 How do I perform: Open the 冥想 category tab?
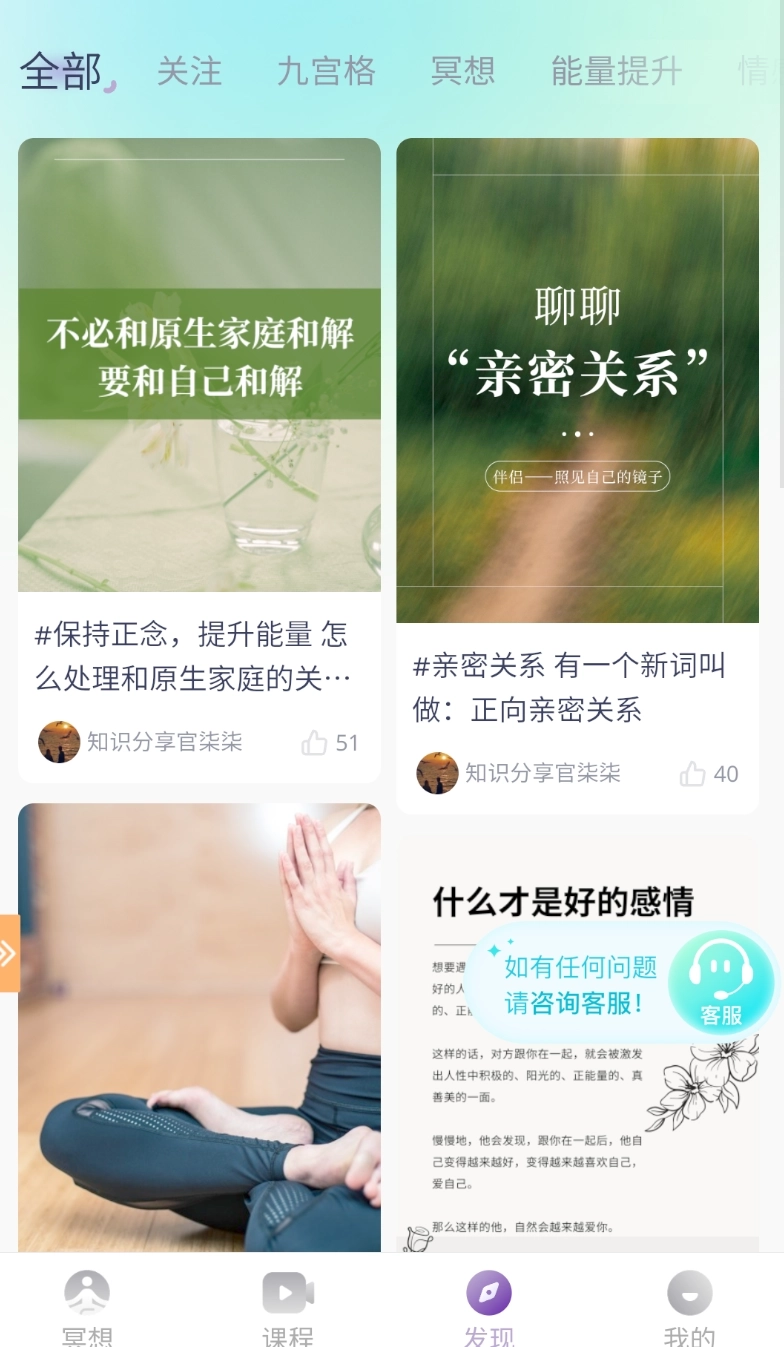pos(462,71)
